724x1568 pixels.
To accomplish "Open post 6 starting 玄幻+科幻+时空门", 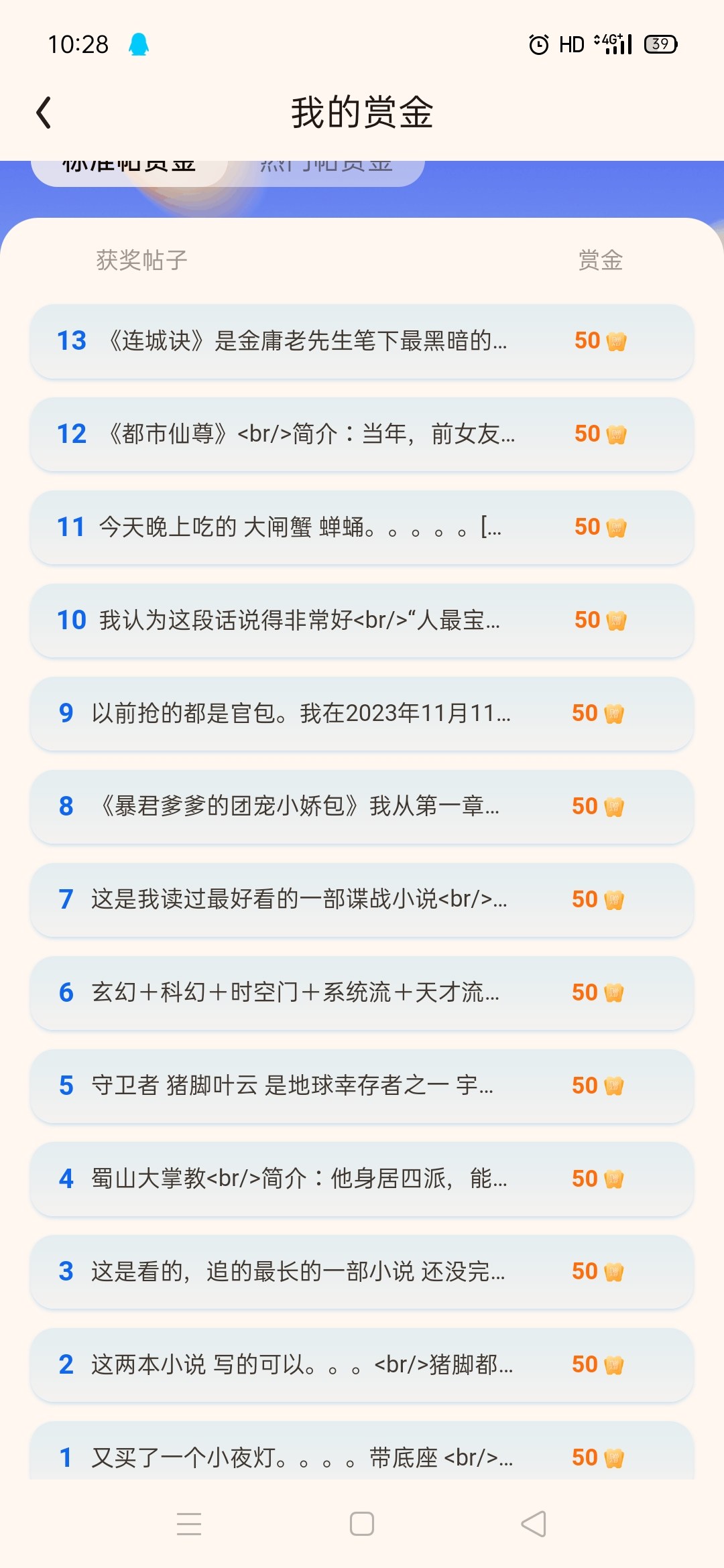I will point(362,994).
